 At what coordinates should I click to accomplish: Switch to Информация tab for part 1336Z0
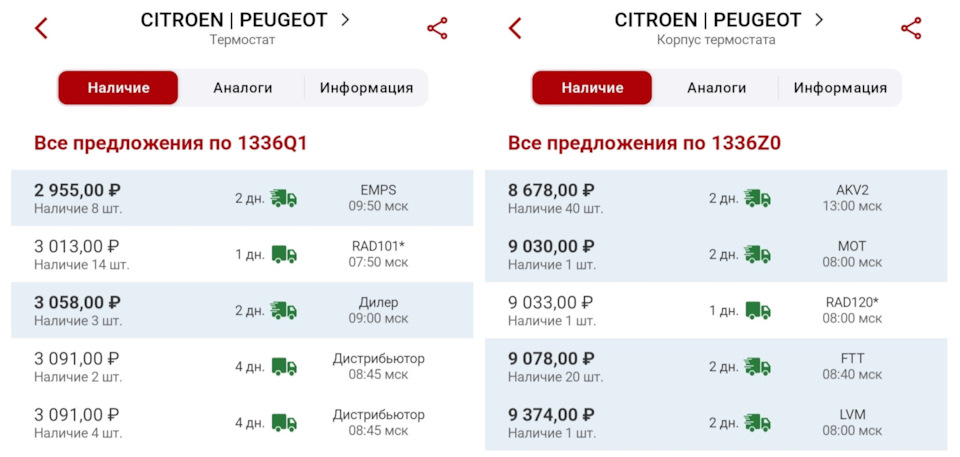tap(840, 88)
